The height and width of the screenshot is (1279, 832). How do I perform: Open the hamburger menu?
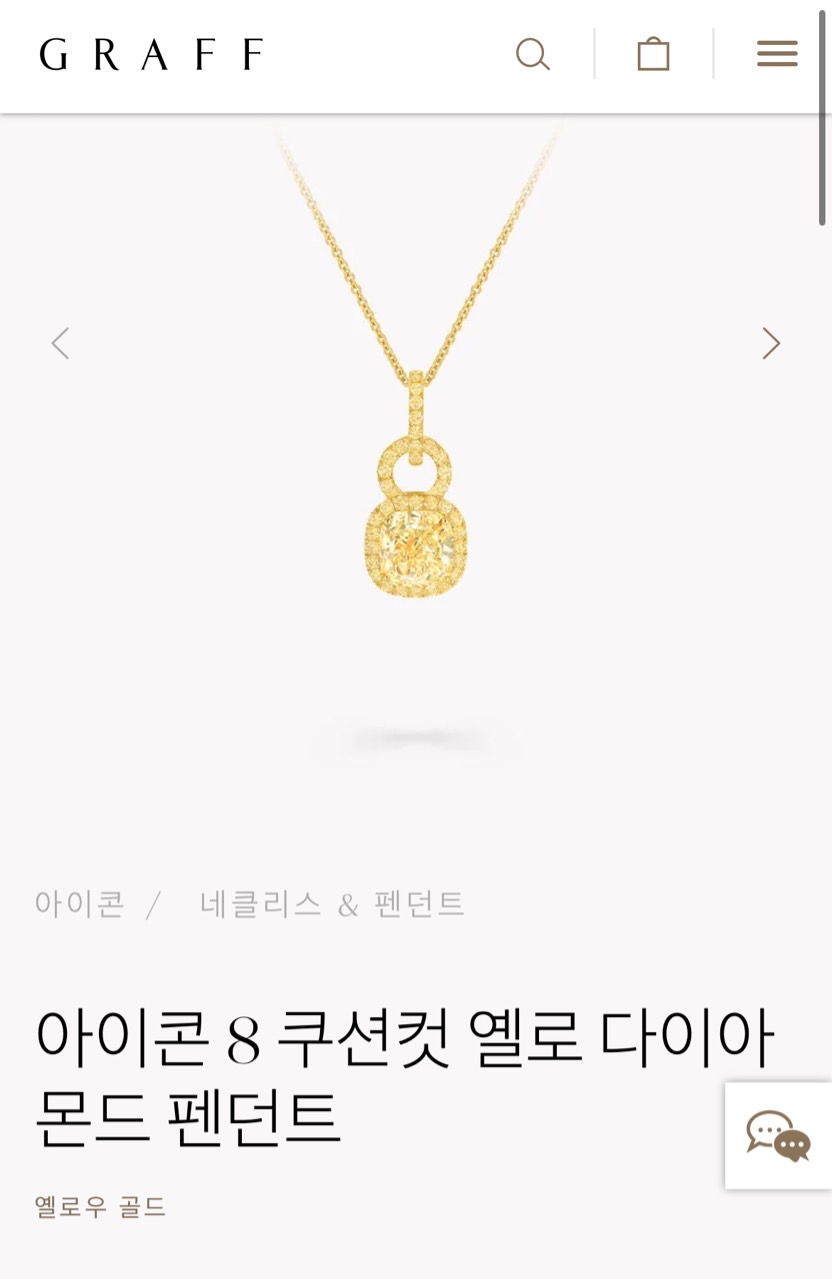[777, 54]
